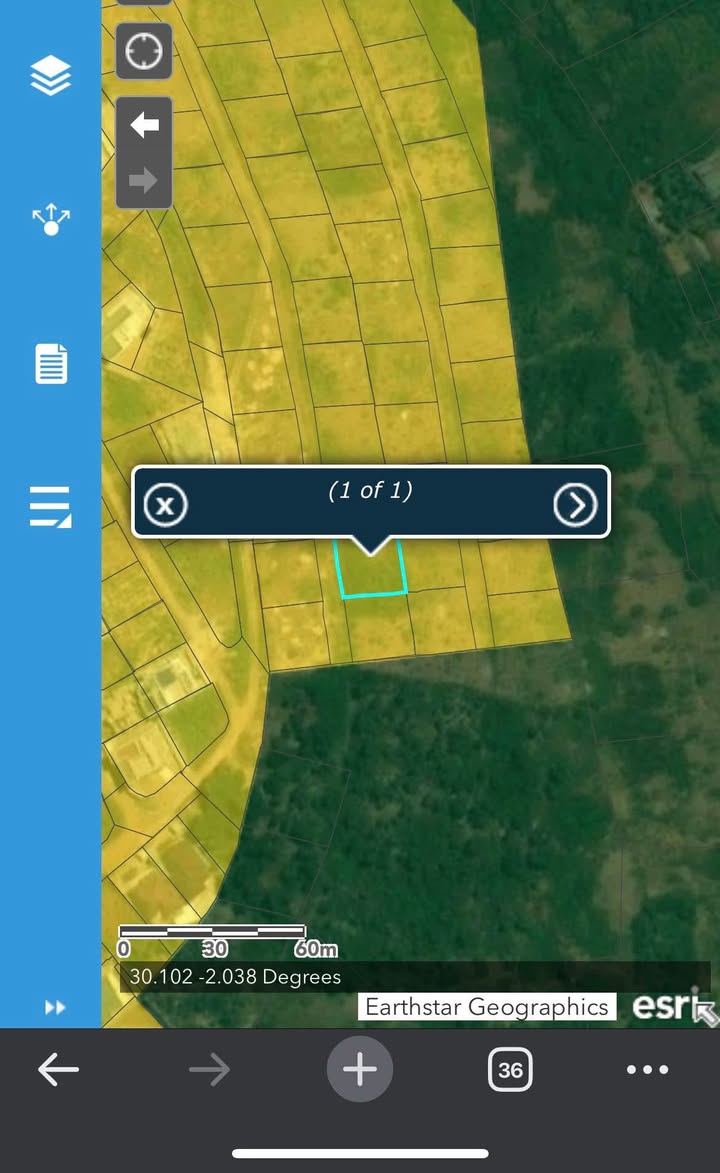Go to next map extent
The height and width of the screenshot is (1173, 720).
[144, 181]
